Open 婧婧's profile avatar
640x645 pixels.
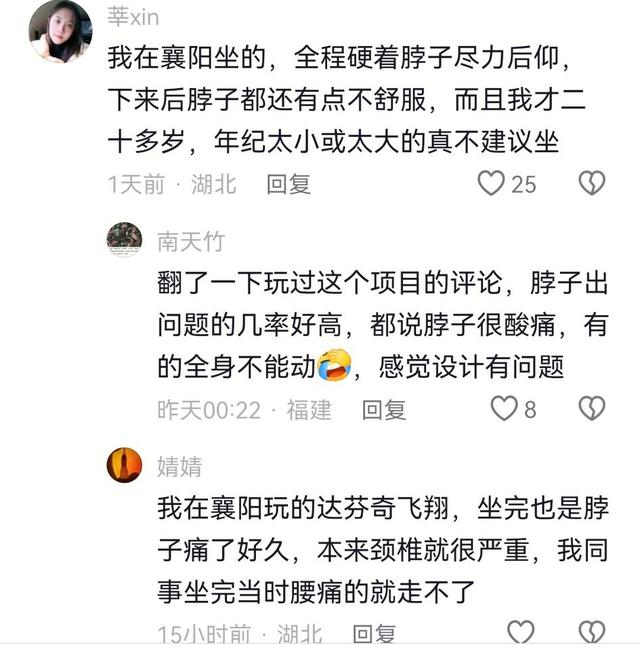tap(125, 465)
